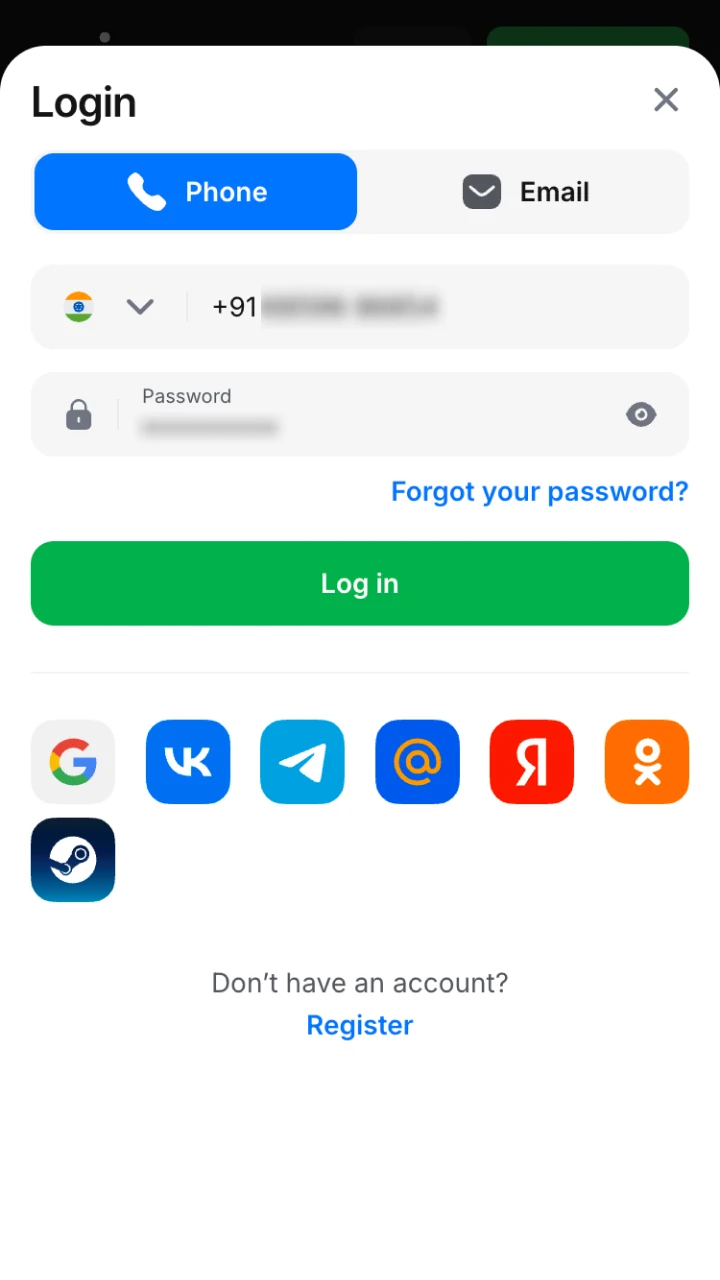Image resolution: width=720 pixels, height=1280 pixels.
Task: Show the password with the eye icon
Action: coord(641,414)
